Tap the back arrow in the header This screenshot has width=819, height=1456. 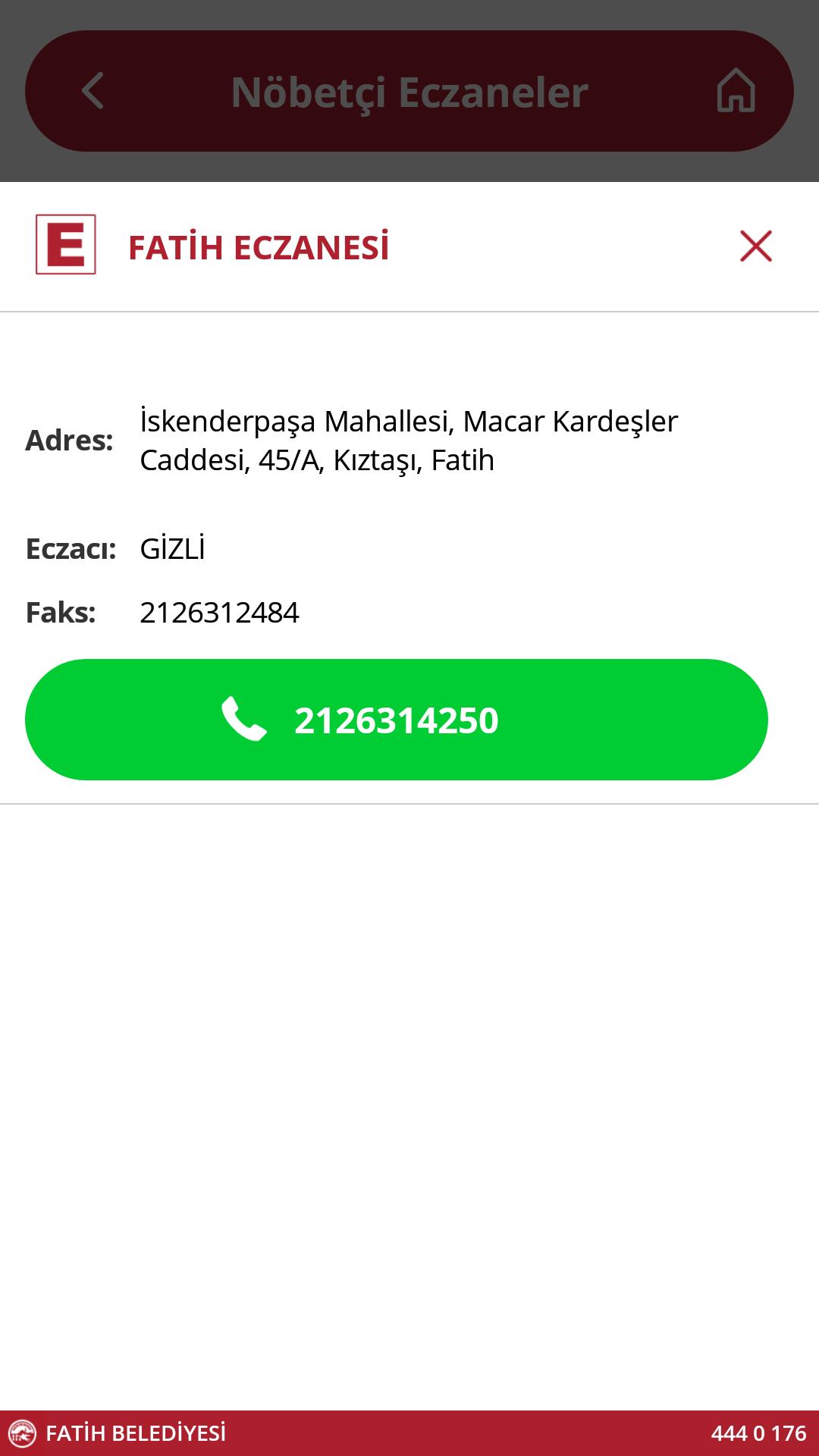pos(93,91)
